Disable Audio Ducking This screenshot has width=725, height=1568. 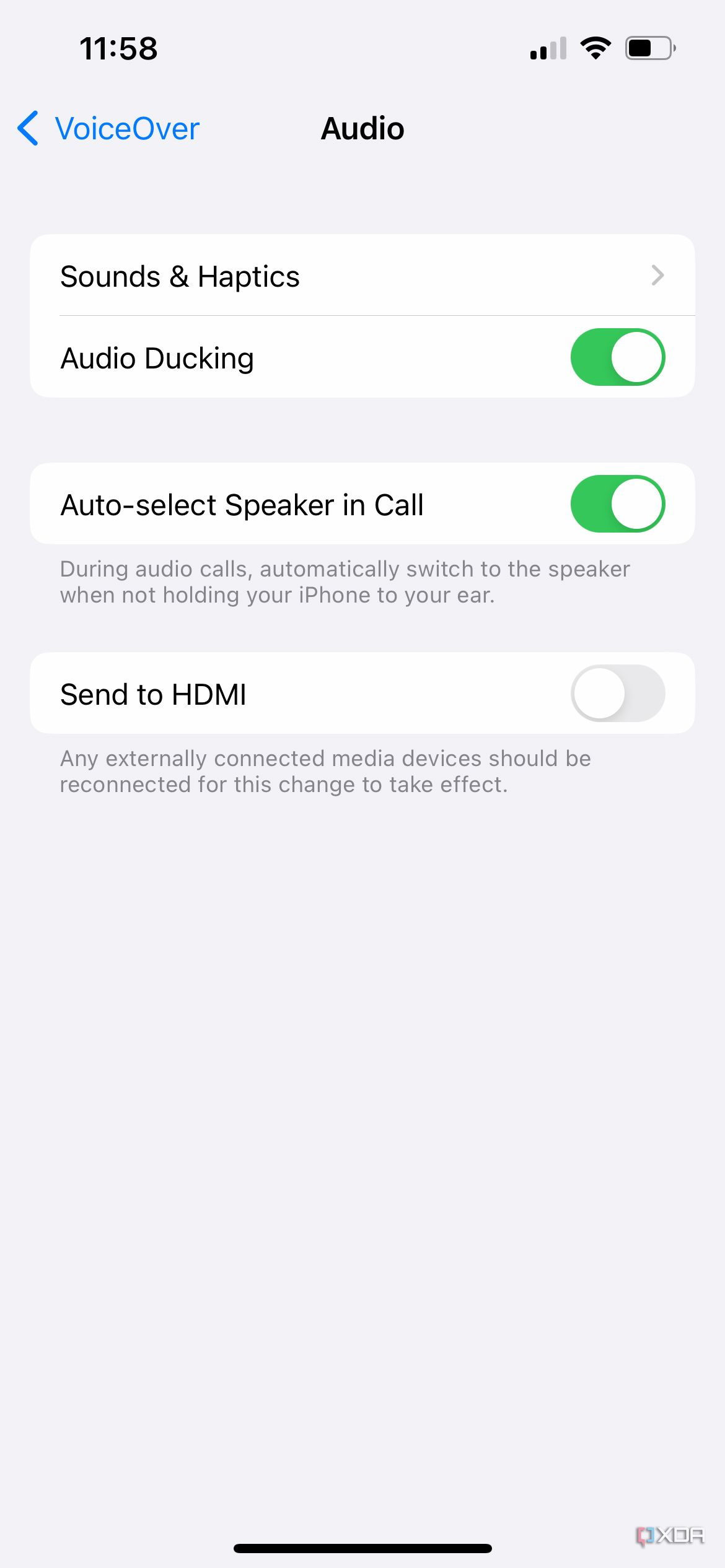coord(617,357)
